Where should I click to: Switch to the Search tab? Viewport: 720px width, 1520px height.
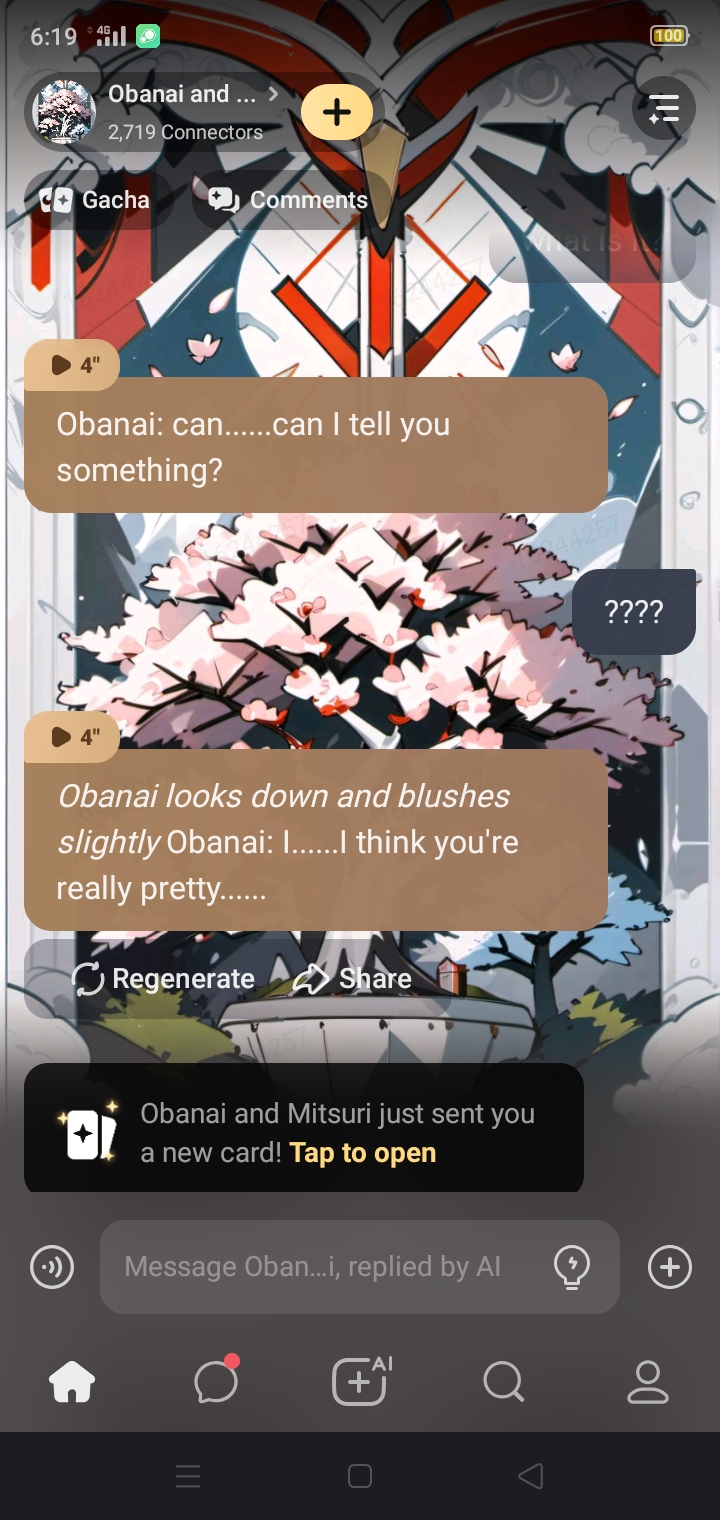(503, 1382)
